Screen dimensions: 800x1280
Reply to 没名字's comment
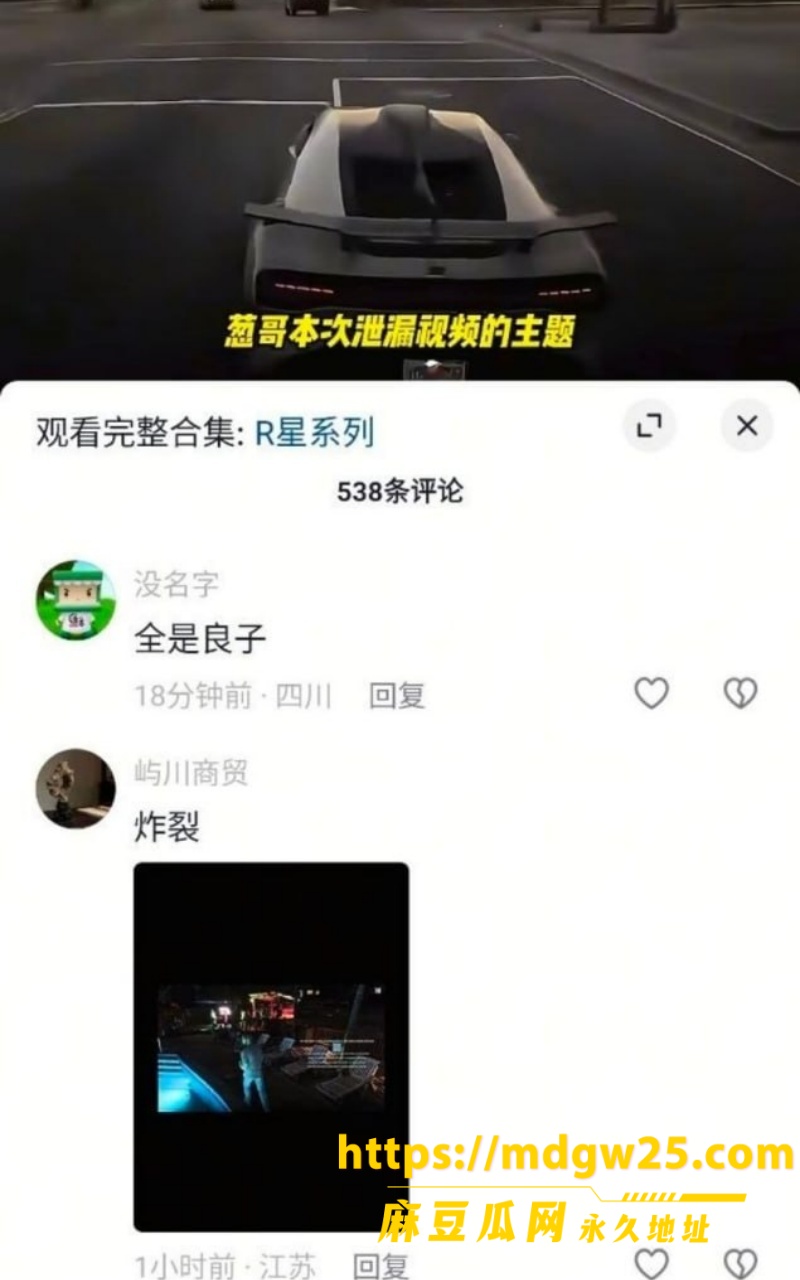pos(397,696)
